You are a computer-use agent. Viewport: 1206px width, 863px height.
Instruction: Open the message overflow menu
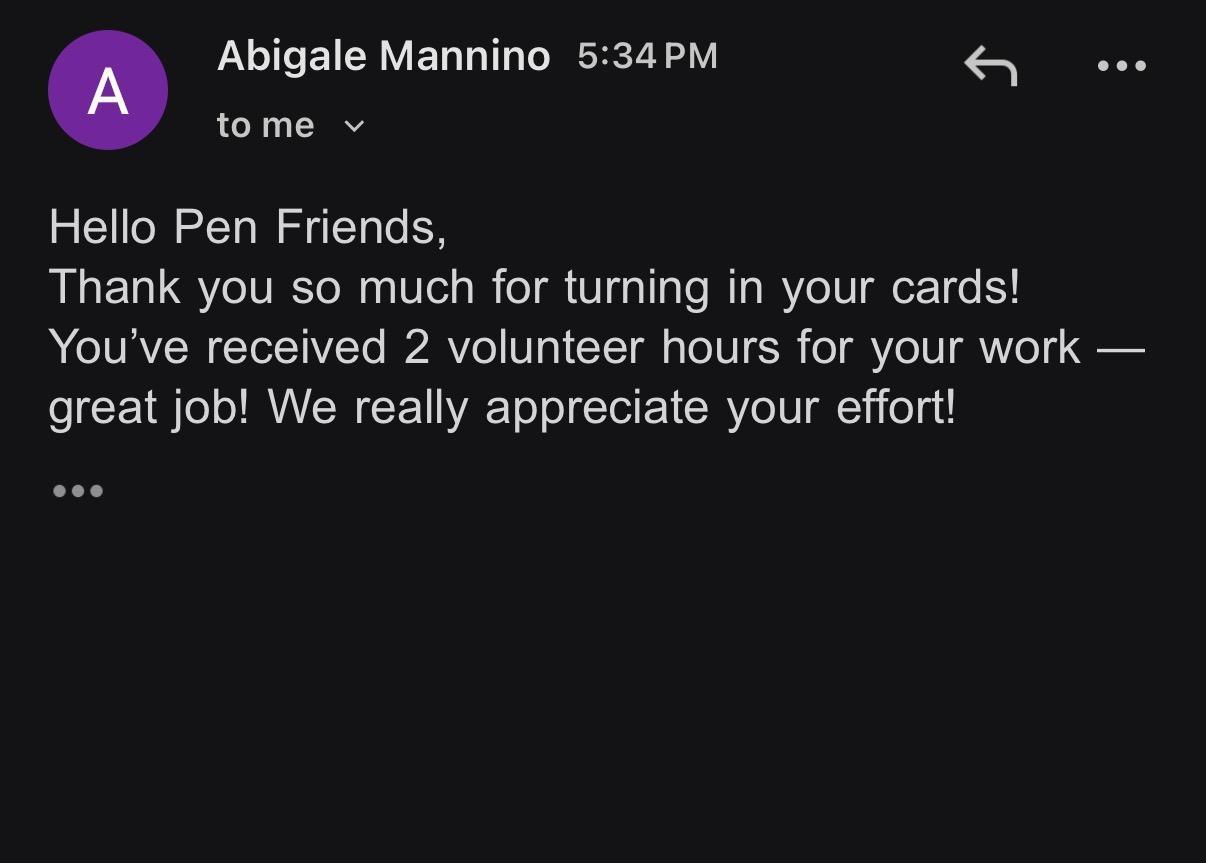[1121, 66]
